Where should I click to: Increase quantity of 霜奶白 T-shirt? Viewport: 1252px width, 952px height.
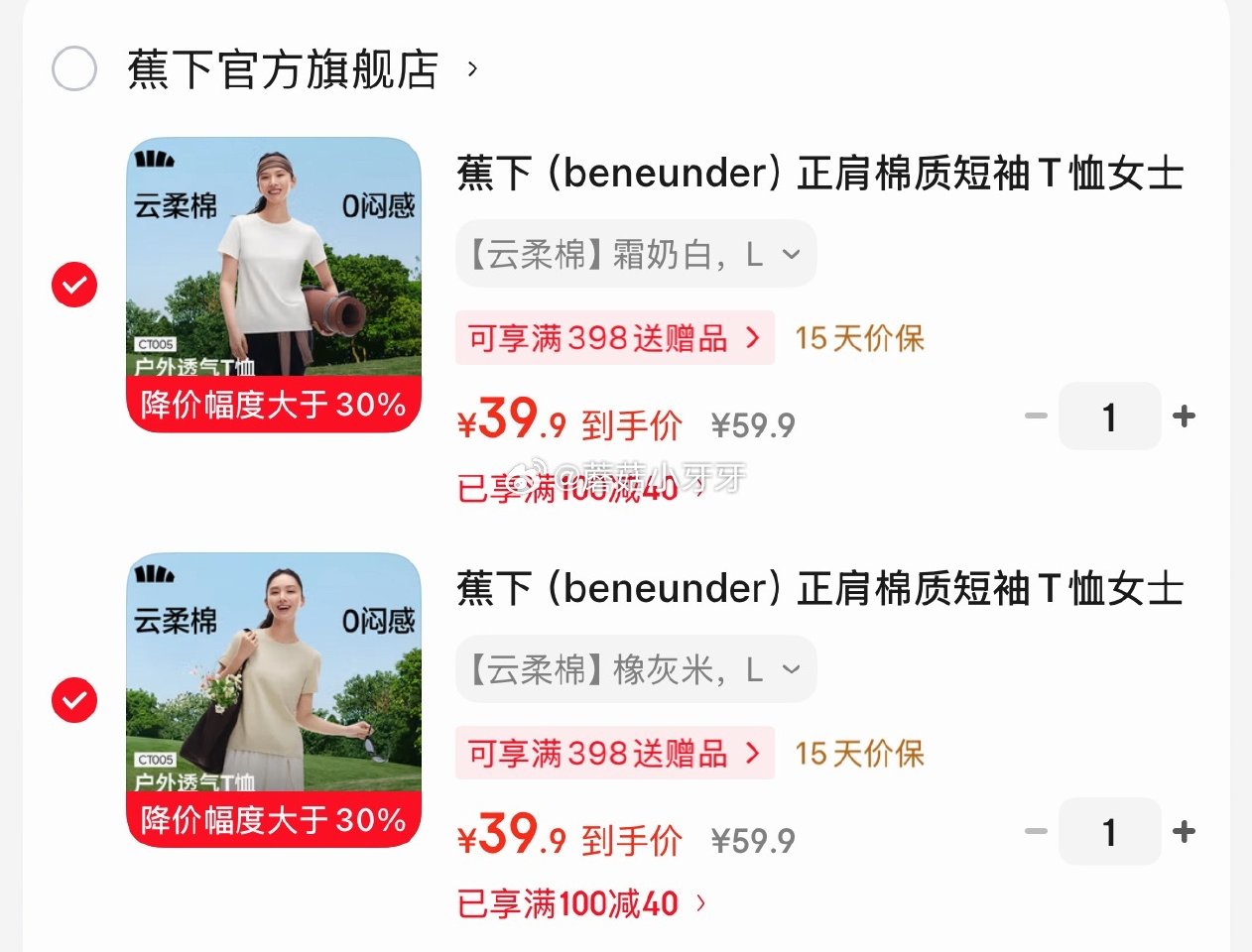tap(1183, 416)
